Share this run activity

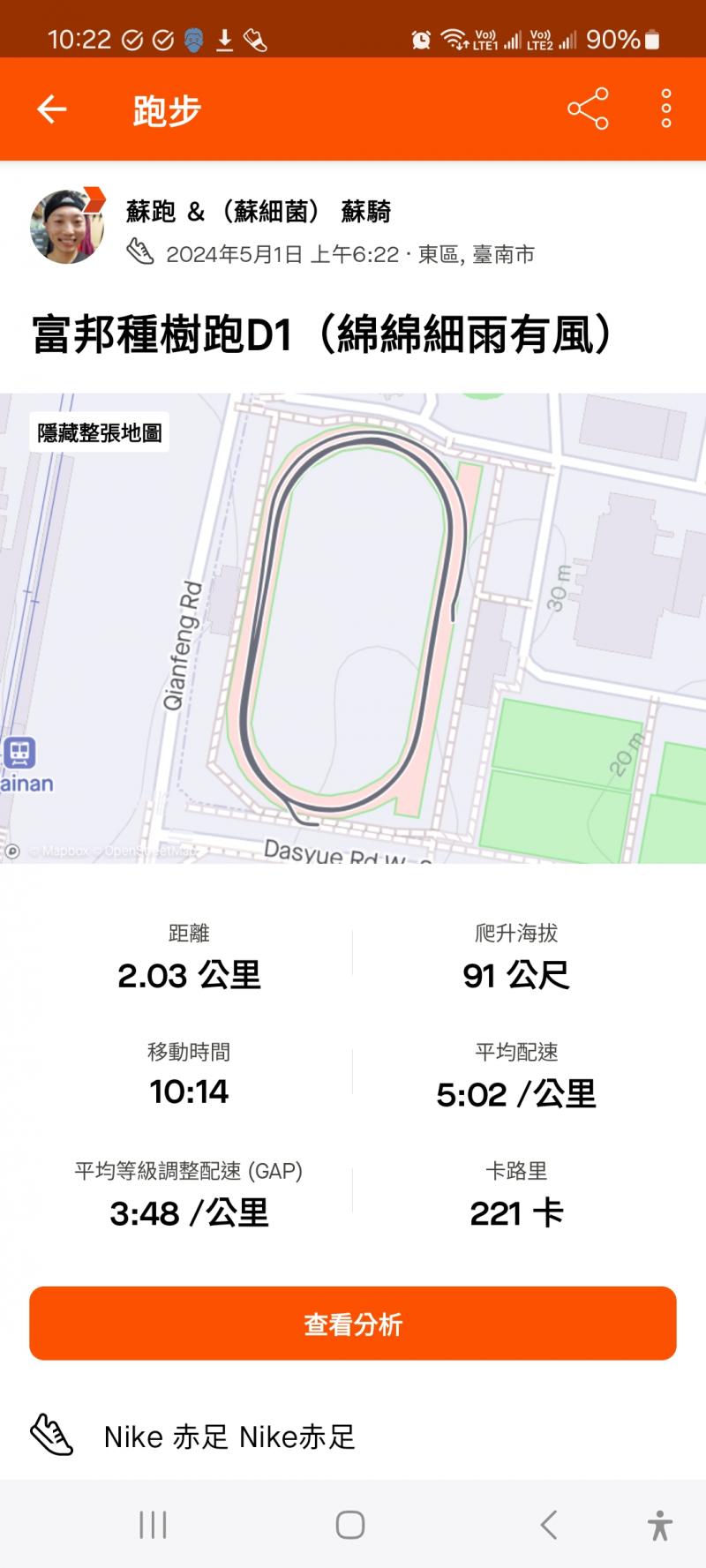tap(588, 109)
